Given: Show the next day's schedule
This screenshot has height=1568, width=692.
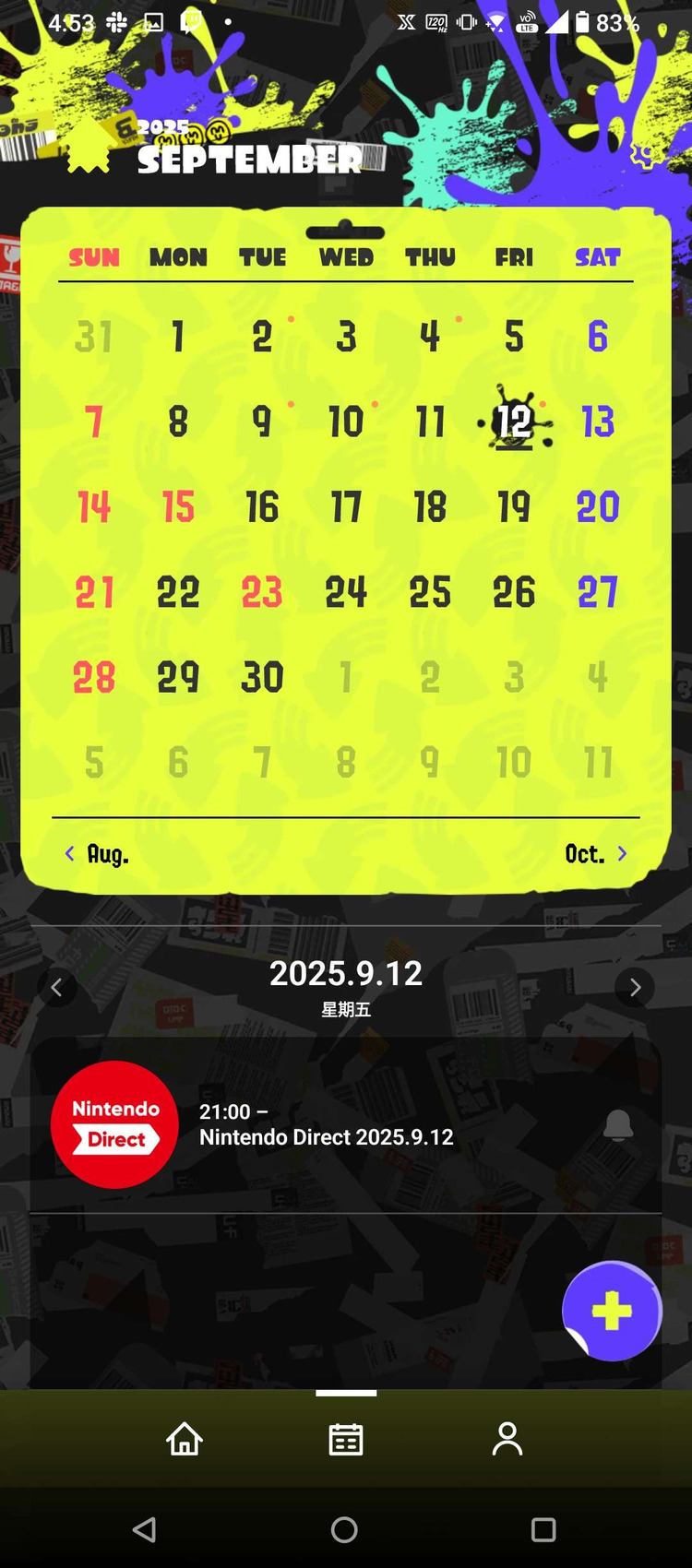Looking at the screenshot, I should click(x=635, y=988).
